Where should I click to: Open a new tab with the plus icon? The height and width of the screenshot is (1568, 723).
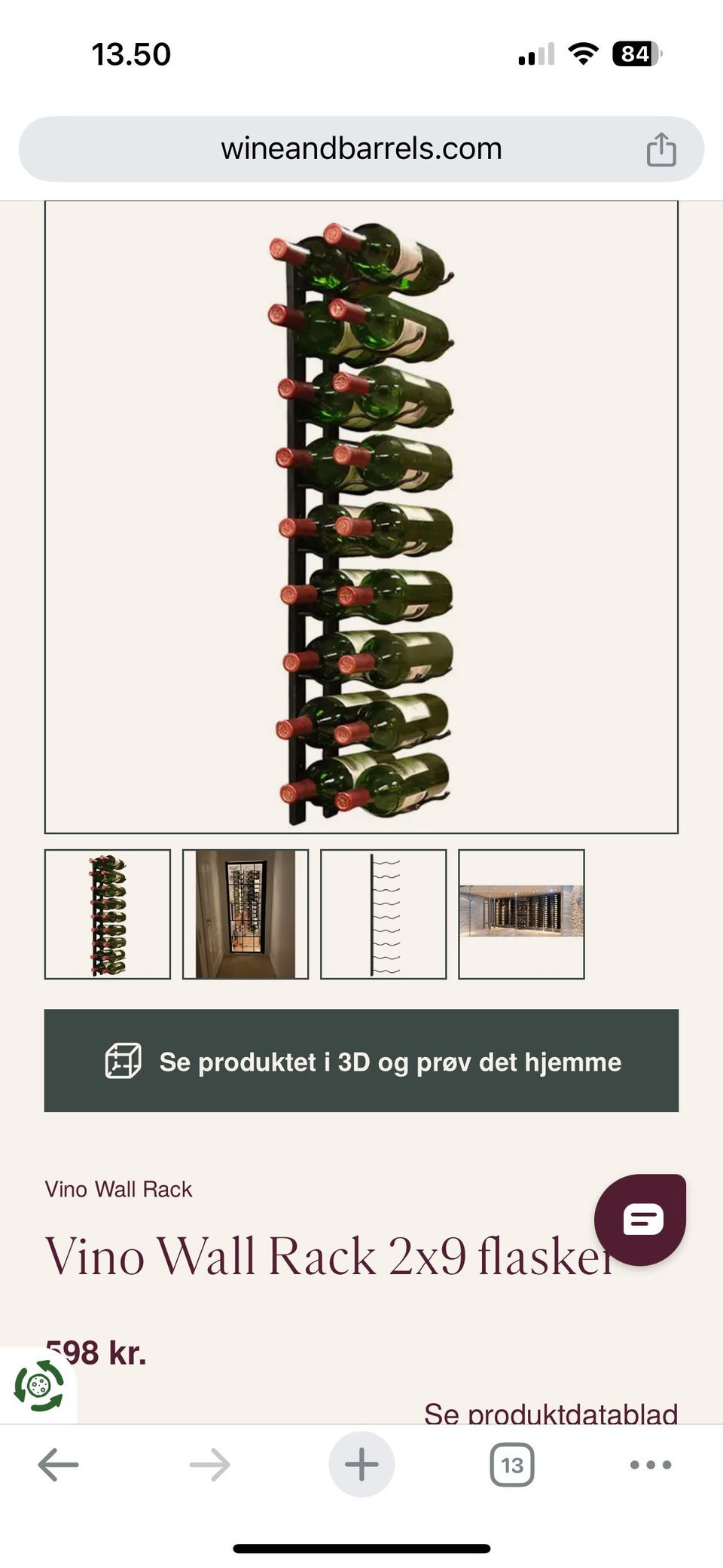coord(361,1464)
